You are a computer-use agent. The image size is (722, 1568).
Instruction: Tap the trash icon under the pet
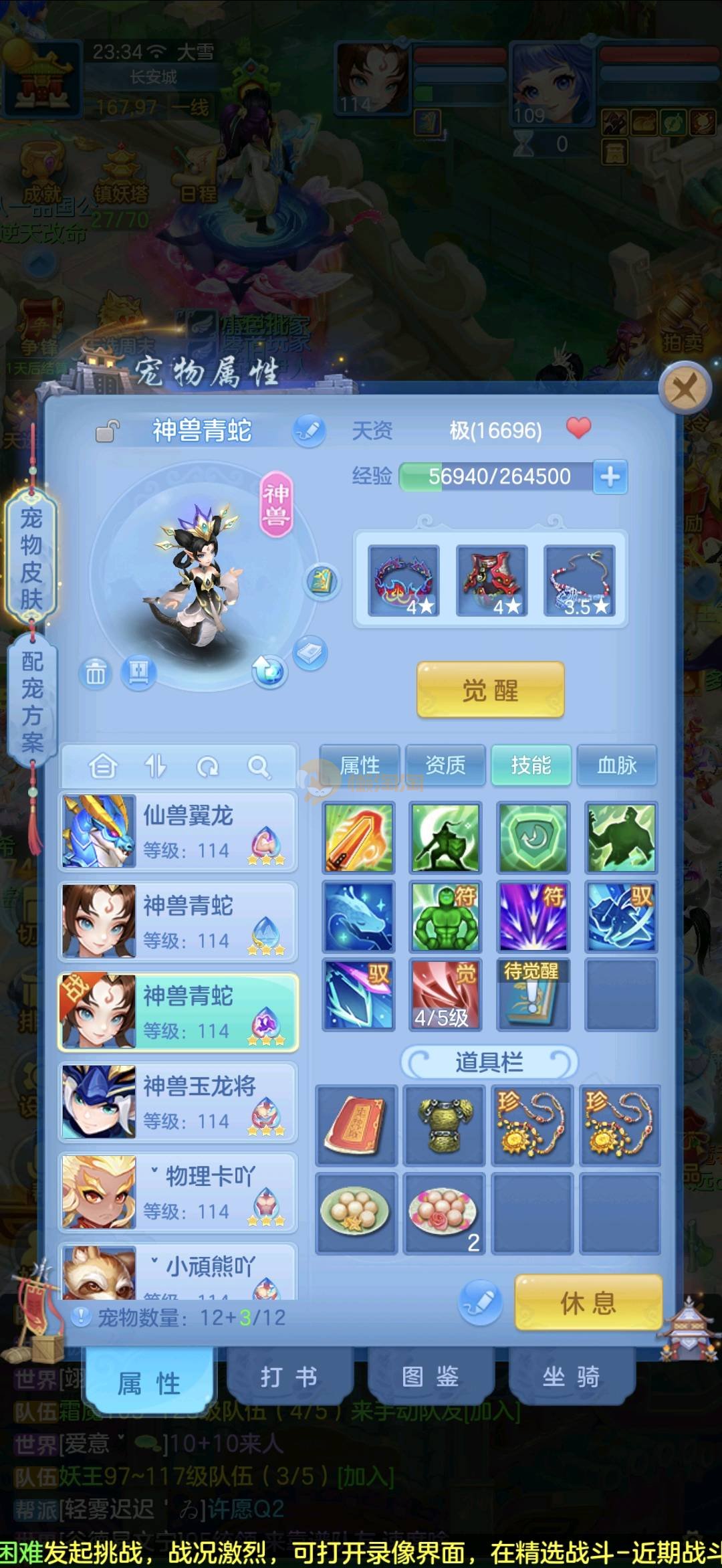point(96,673)
